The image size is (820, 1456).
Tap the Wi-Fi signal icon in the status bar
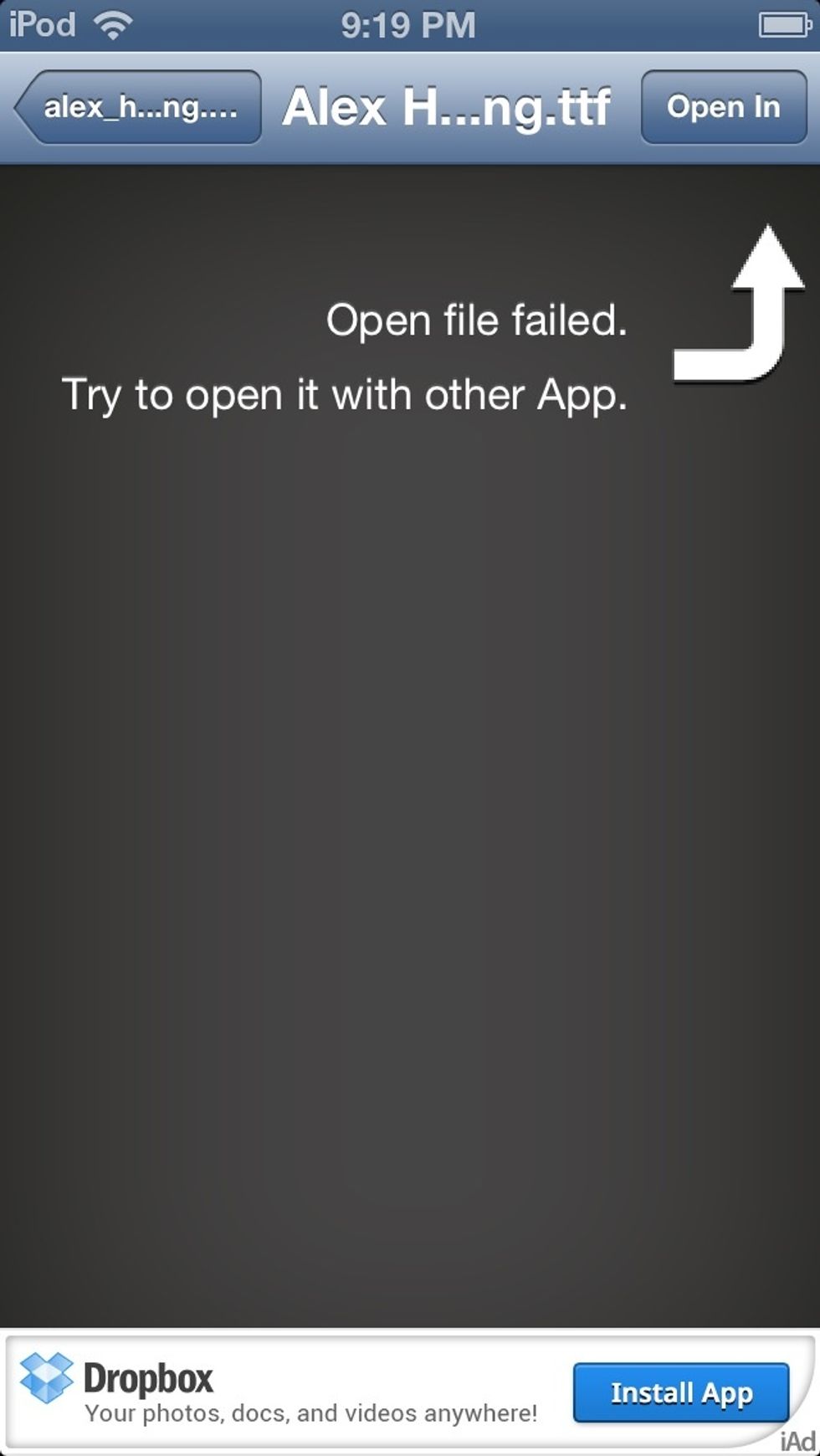pyautogui.click(x=113, y=23)
